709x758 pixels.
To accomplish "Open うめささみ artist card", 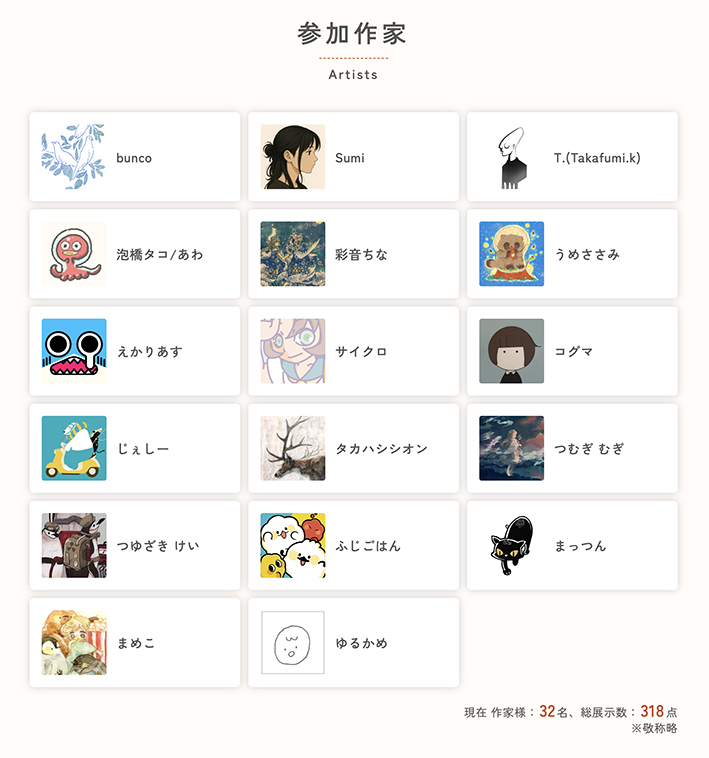I will tap(572, 254).
